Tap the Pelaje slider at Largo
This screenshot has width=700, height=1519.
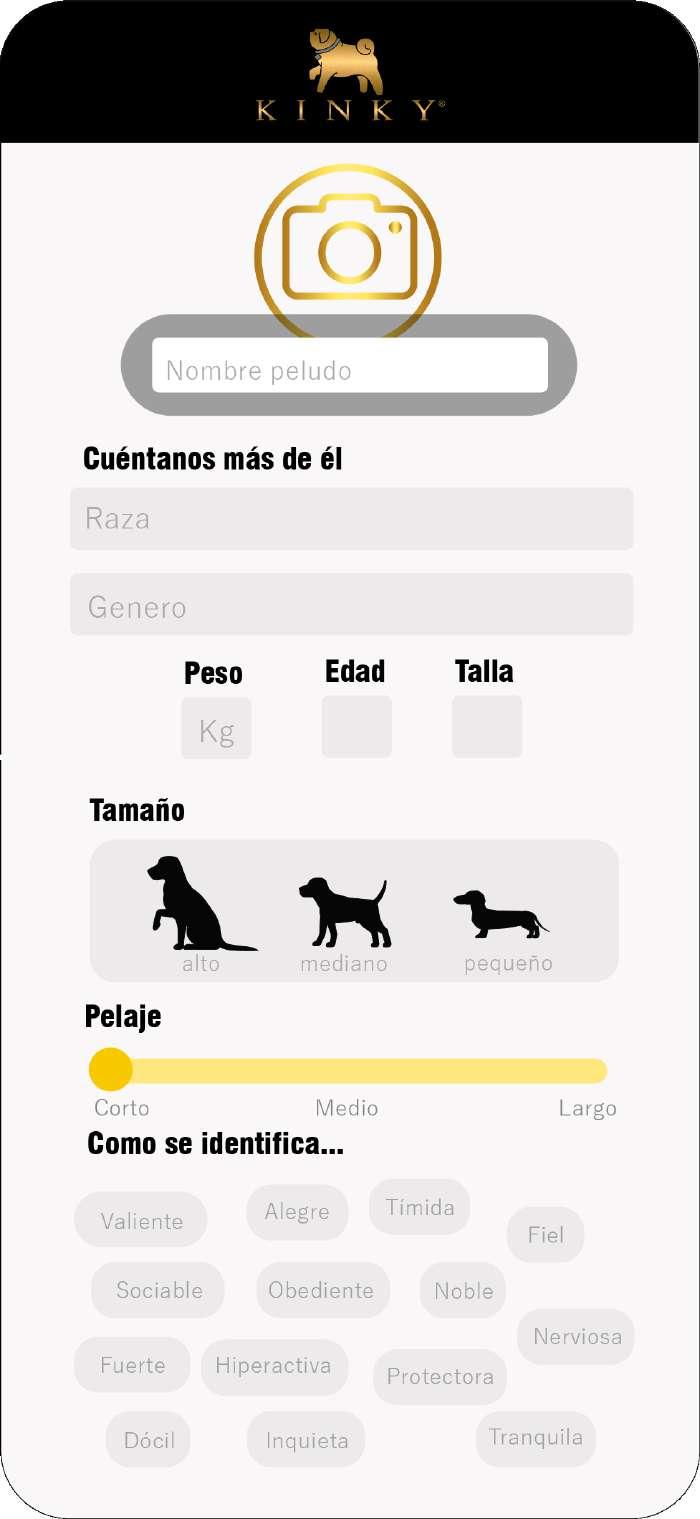coord(595,1071)
